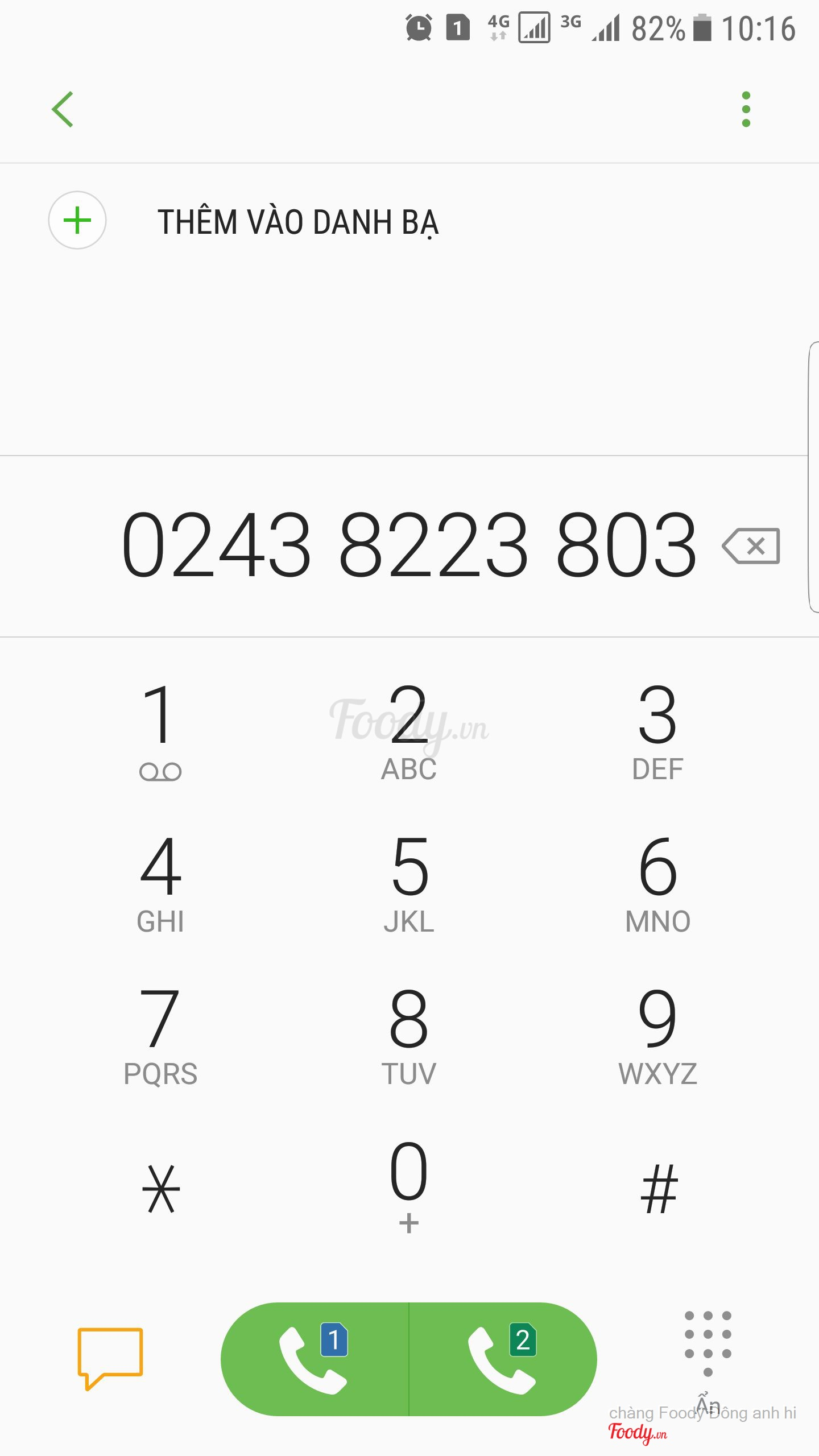Tap THÊM VÀO DANH BẠ to add contact
Screen dimensions: 819x1456
[x=297, y=222]
